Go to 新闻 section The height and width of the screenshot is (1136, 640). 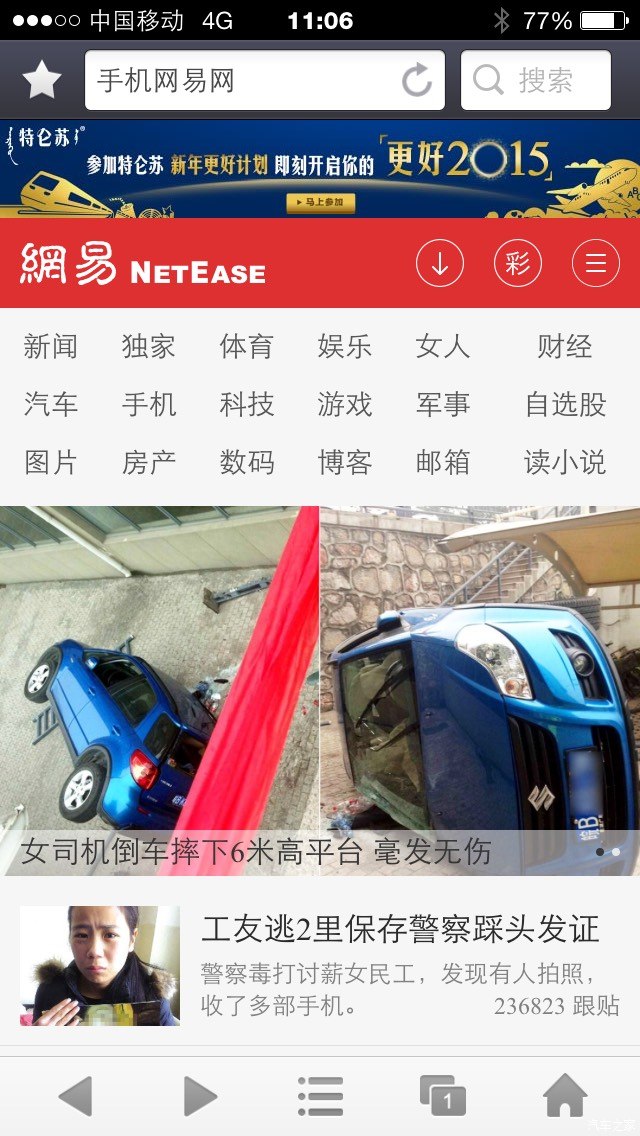[x=51, y=347]
